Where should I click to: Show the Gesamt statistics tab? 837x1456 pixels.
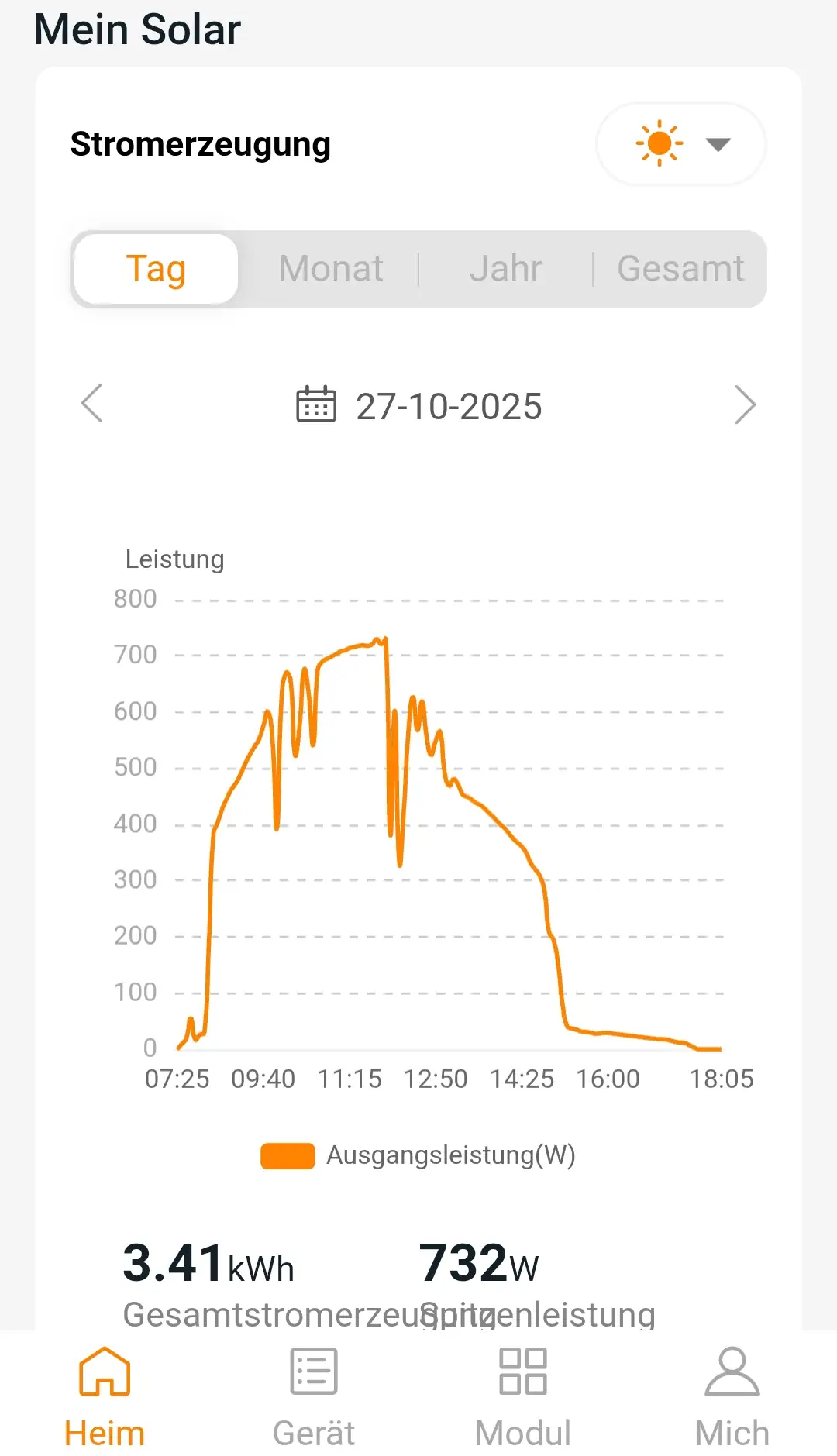[680, 269]
